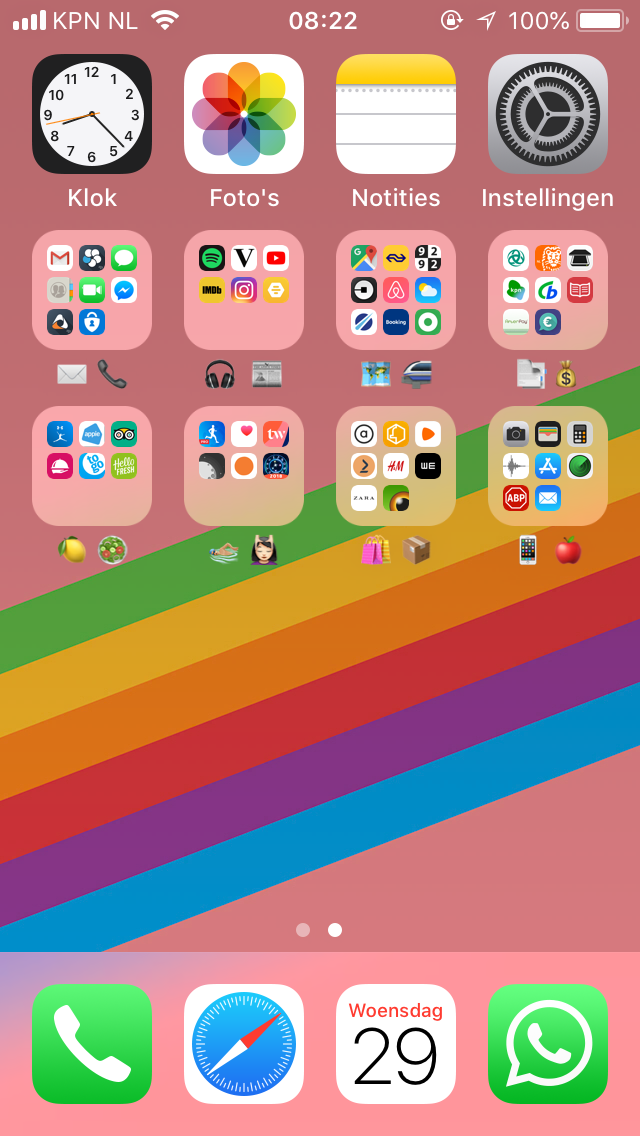Image resolution: width=640 pixels, height=1136 pixels.
Task: Launch WhatsApp from the dock
Action: (548, 1043)
